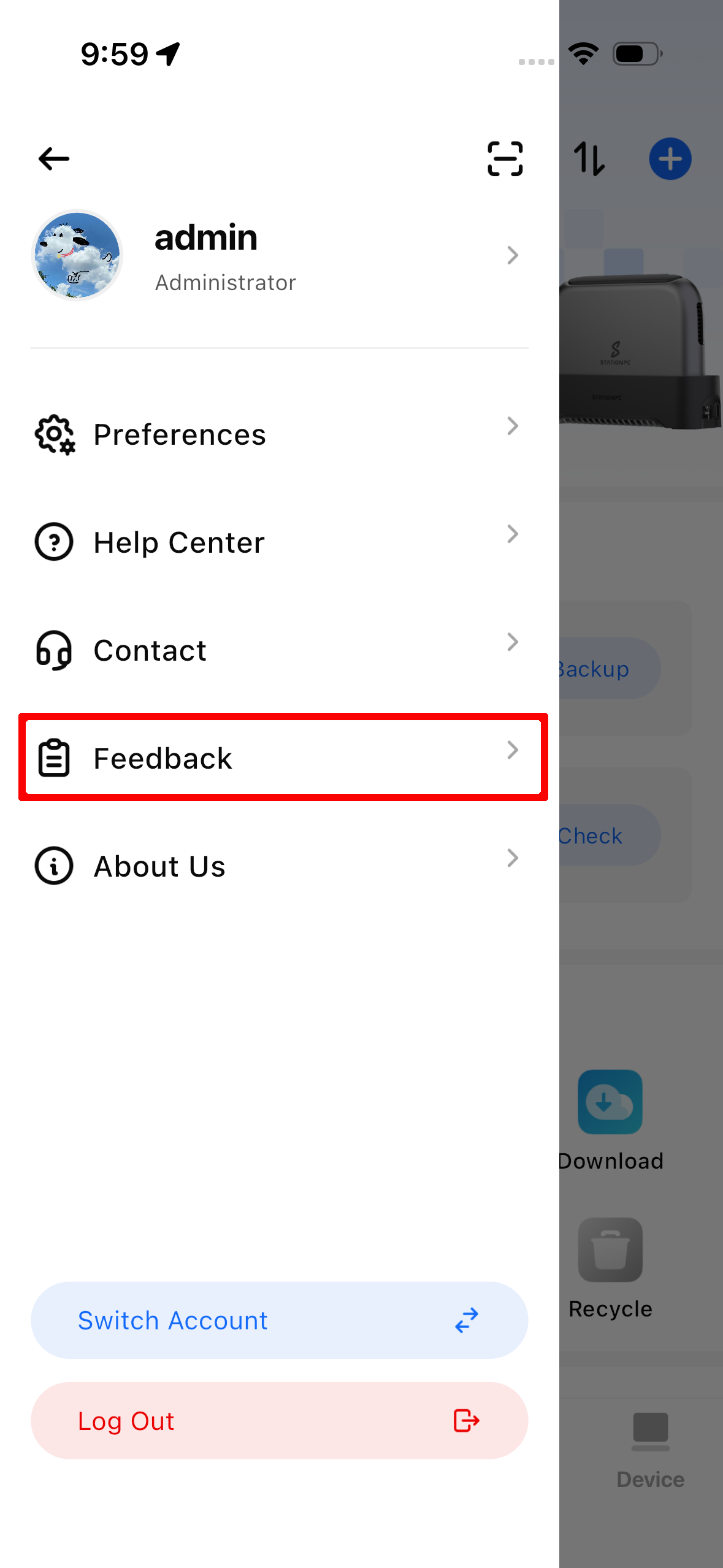The width and height of the screenshot is (723, 1568).
Task: Open the Feedback page
Action: point(279,758)
